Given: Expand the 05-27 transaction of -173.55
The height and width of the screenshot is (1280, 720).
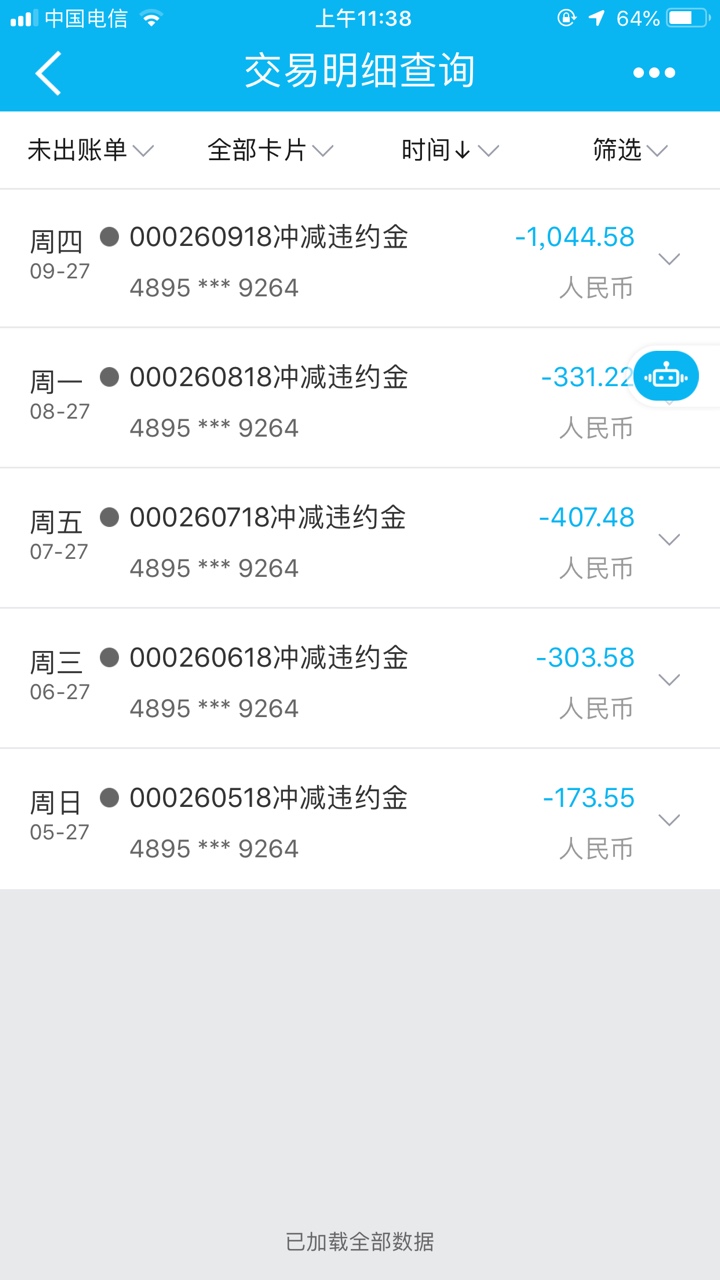Looking at the screenshot, I should click(669, 820).
